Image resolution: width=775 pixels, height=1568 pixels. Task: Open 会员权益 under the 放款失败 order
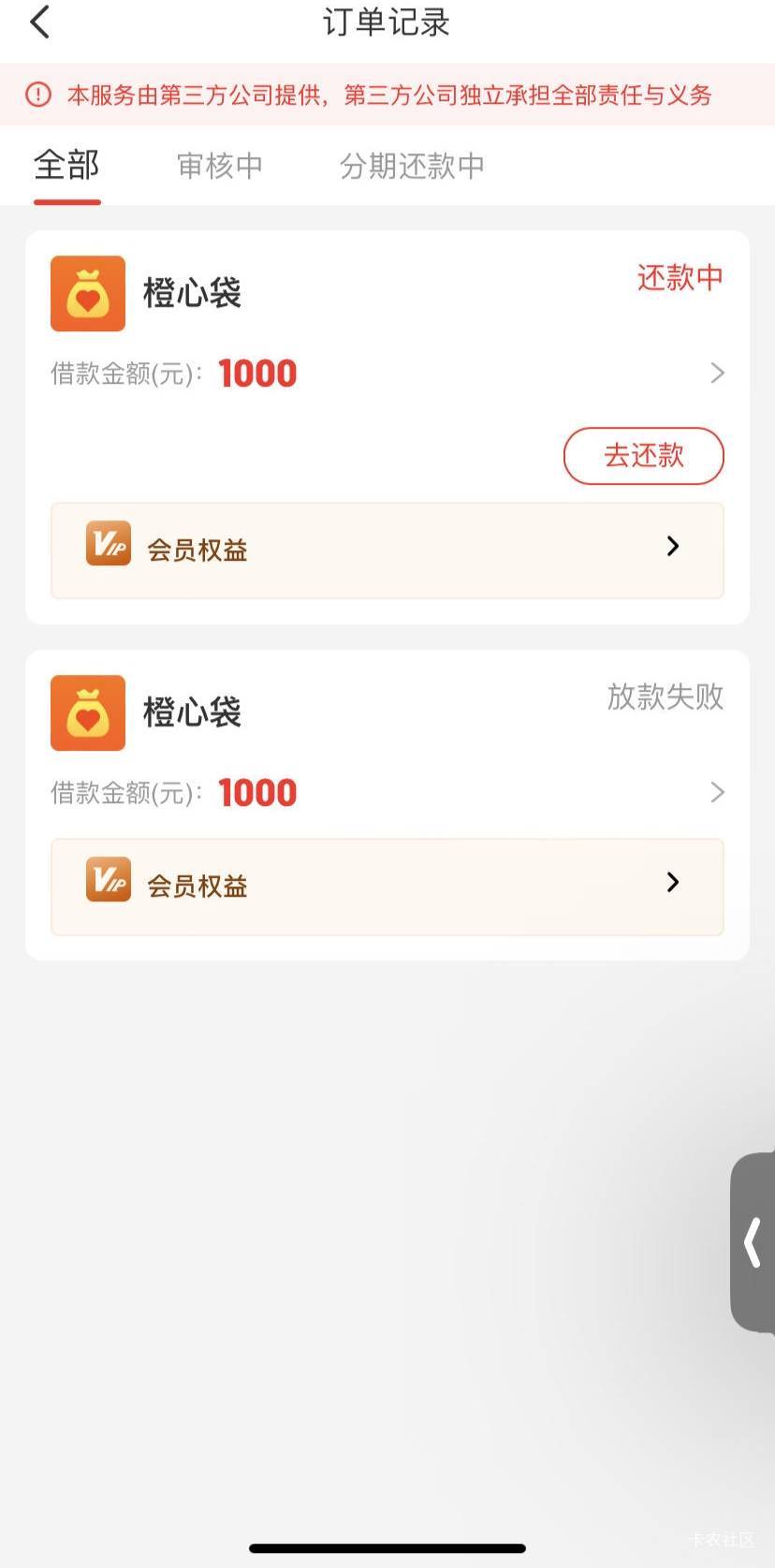click(387, 886)
